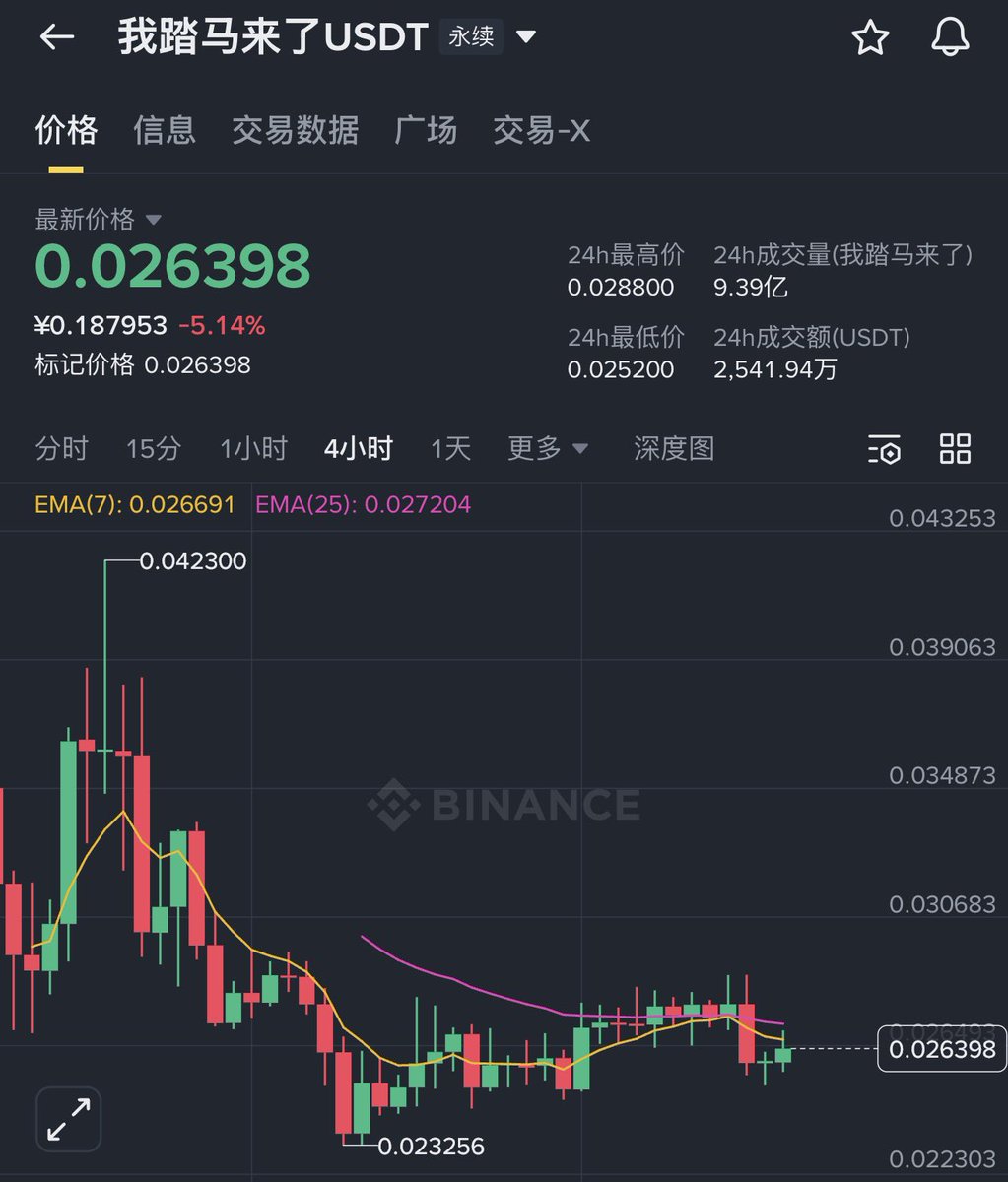
Task: Select the 1小时 chart interval
Action: [x=253, y=449]
